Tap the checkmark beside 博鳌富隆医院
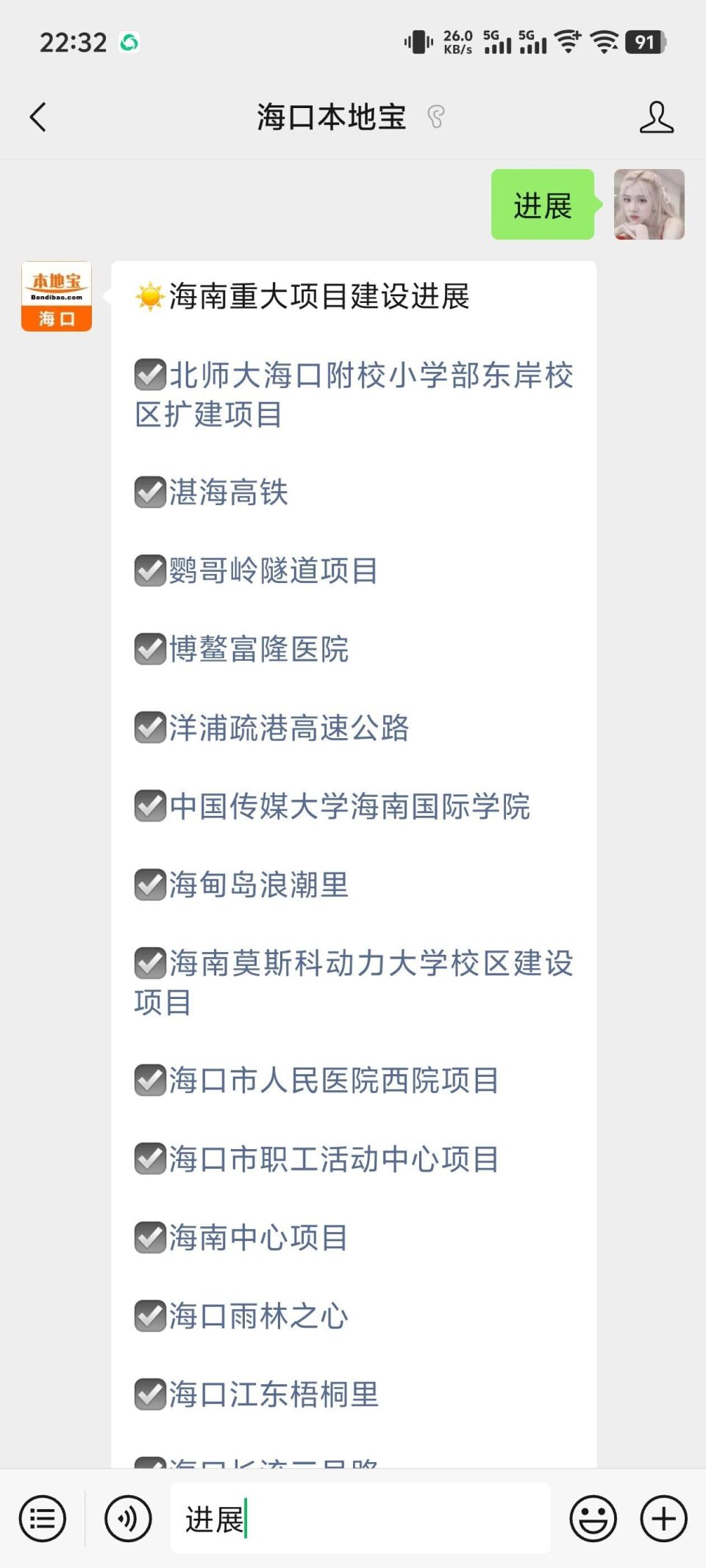The height and width of the screenshot is (1568, 706). click(x=149, y=649)
